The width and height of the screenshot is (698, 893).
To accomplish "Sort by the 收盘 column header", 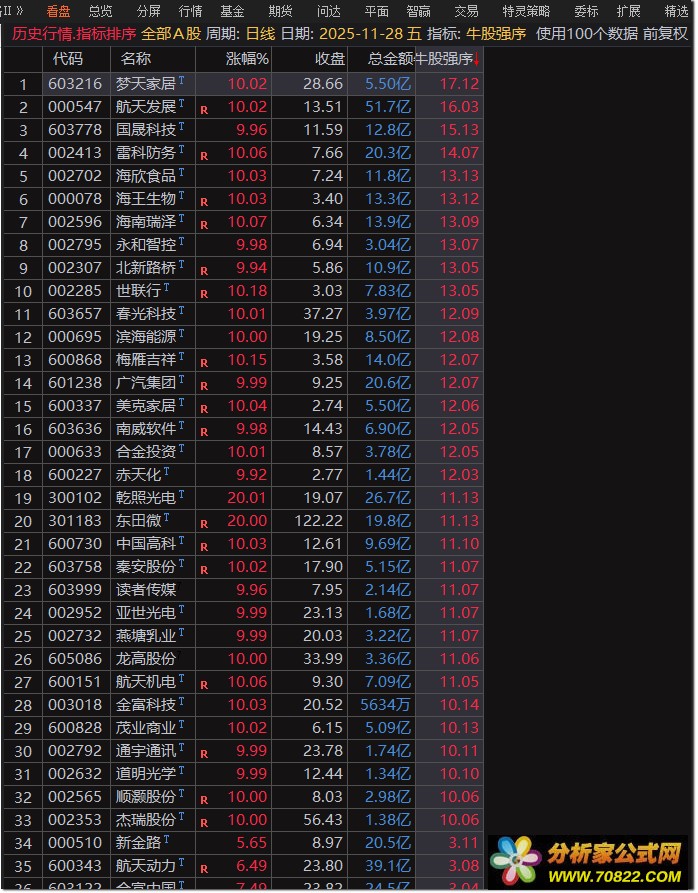I will click(x=329, y=59).
